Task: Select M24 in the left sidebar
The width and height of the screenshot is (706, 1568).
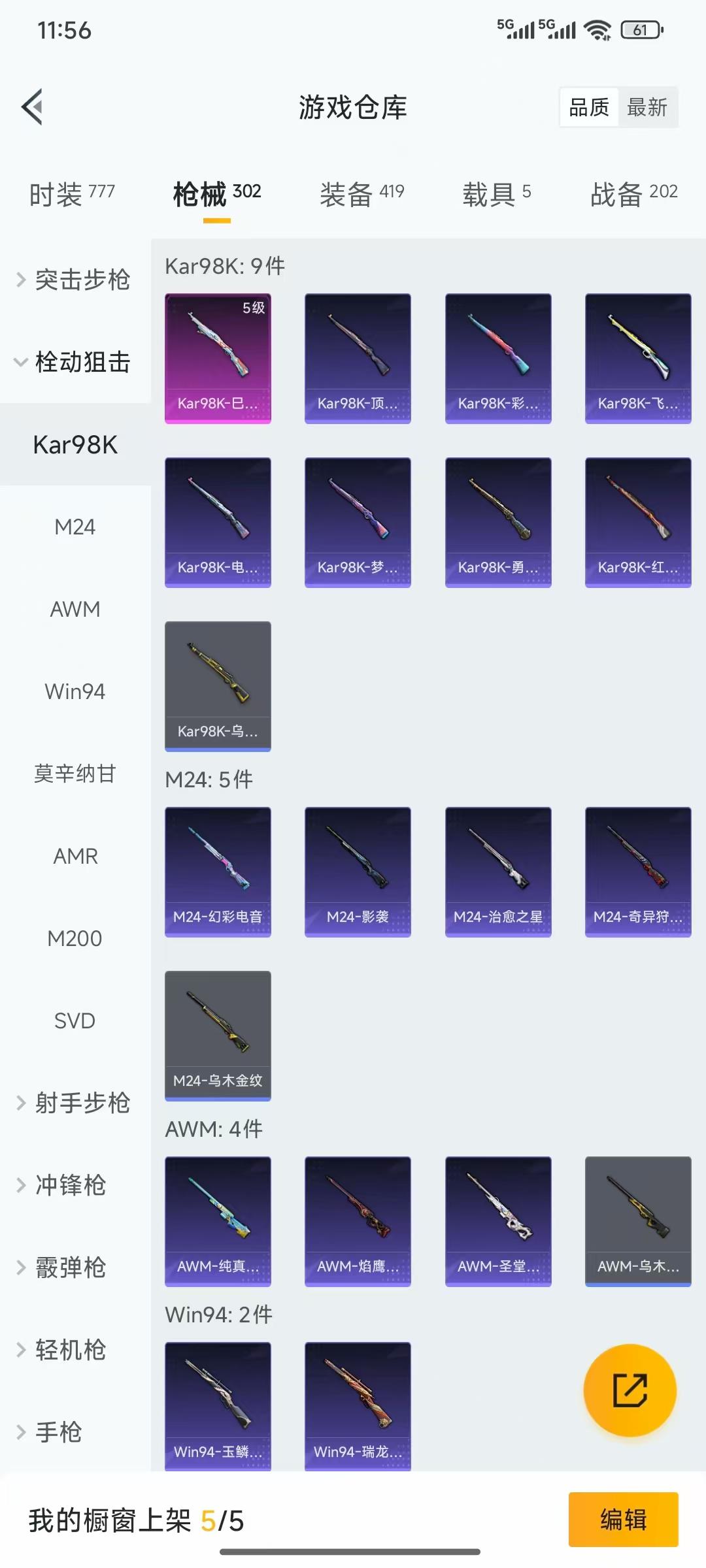Action: 74,527
